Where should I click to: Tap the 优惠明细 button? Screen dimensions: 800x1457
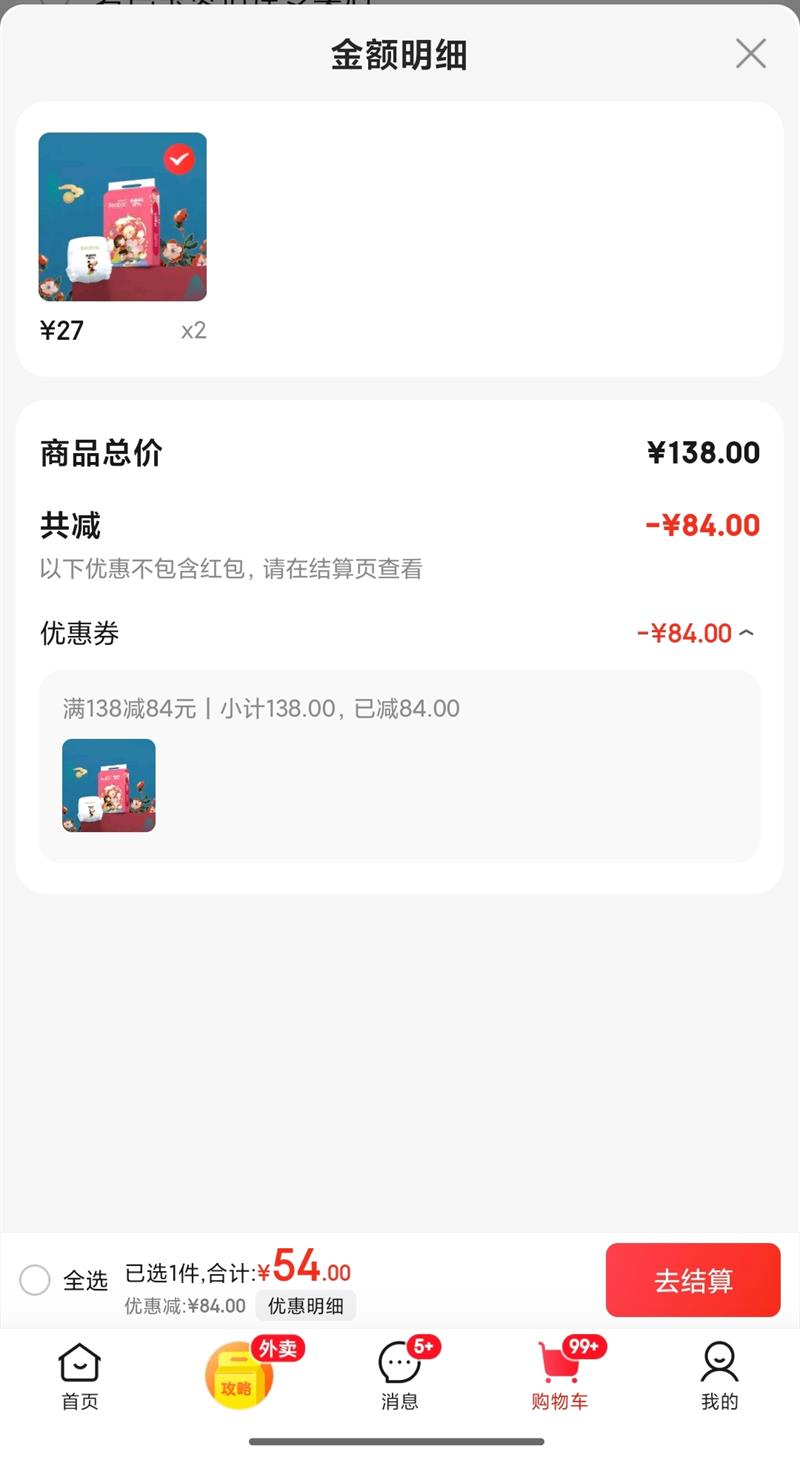click(305, 1306)
